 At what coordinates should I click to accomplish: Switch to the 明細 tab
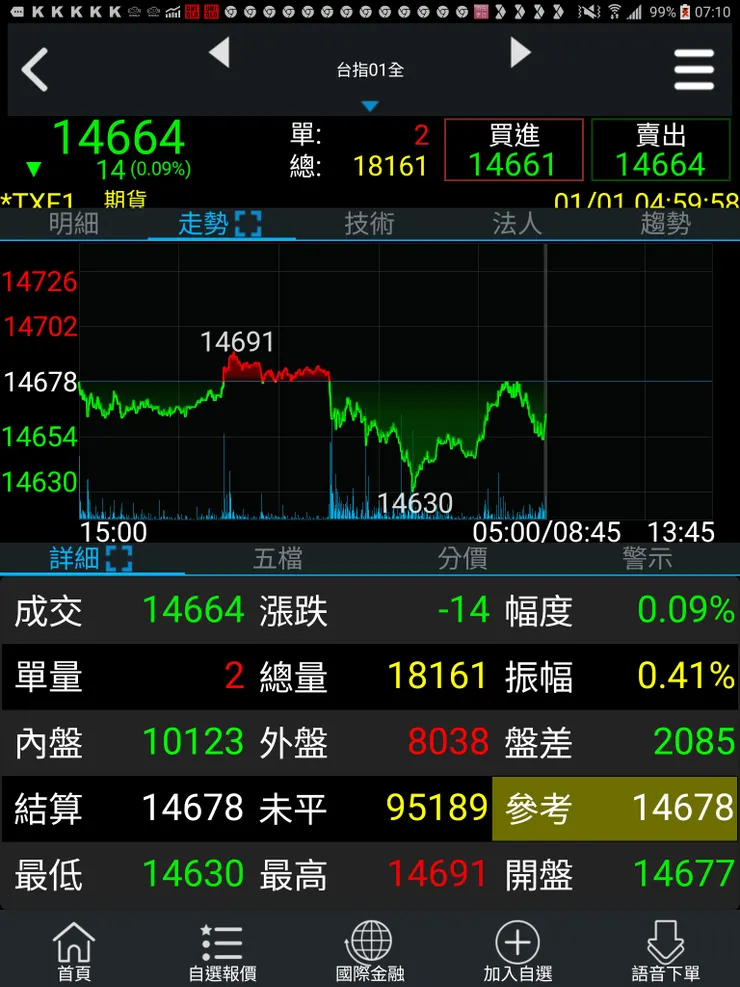74,224
